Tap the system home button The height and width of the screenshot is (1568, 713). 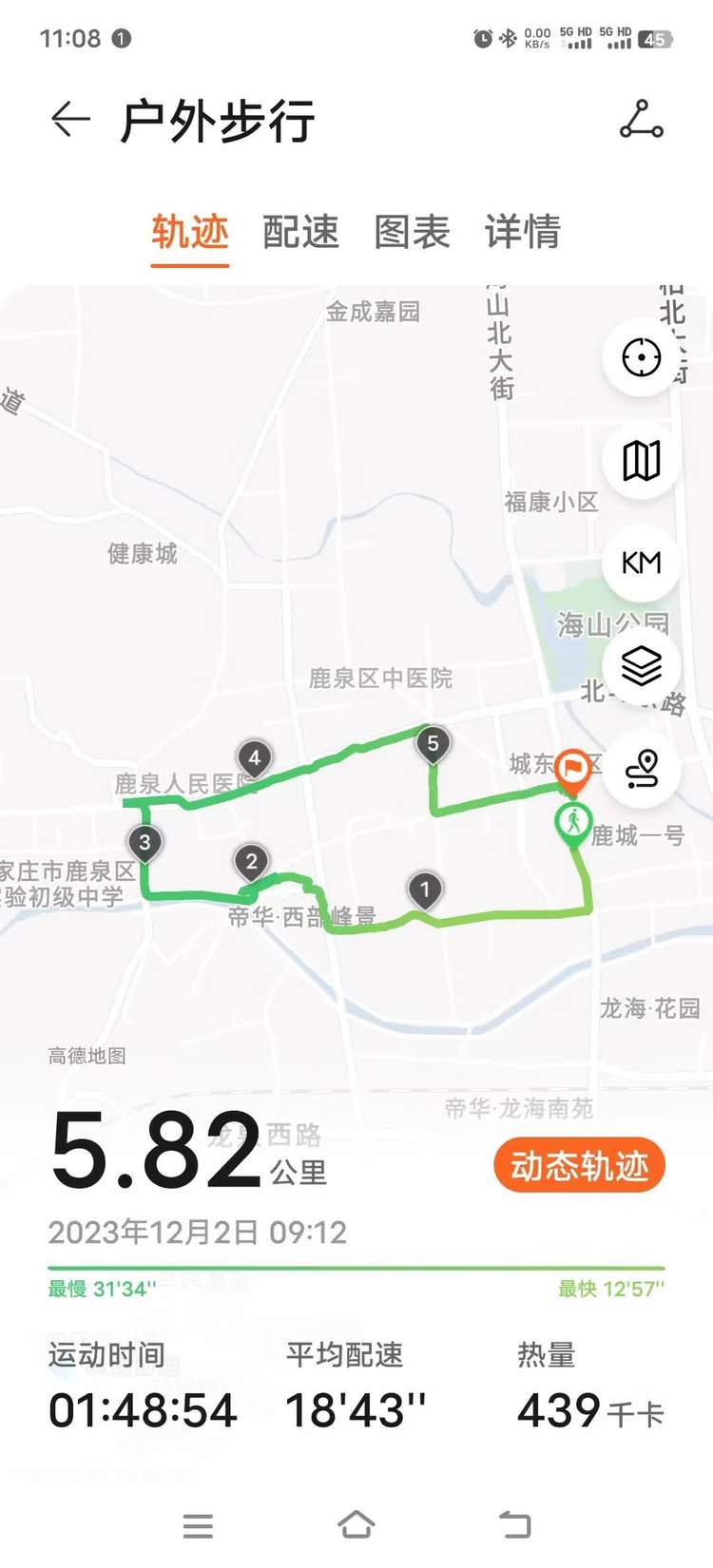356,1525
